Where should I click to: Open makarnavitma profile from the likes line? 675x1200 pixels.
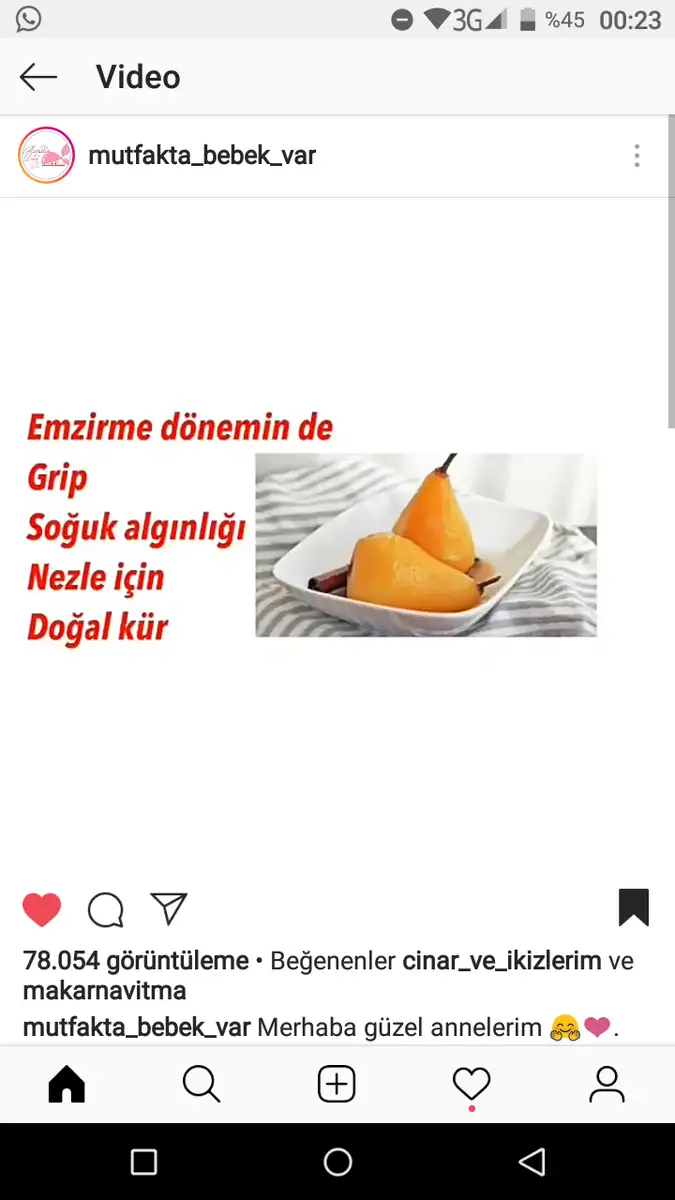click(105, 991)
